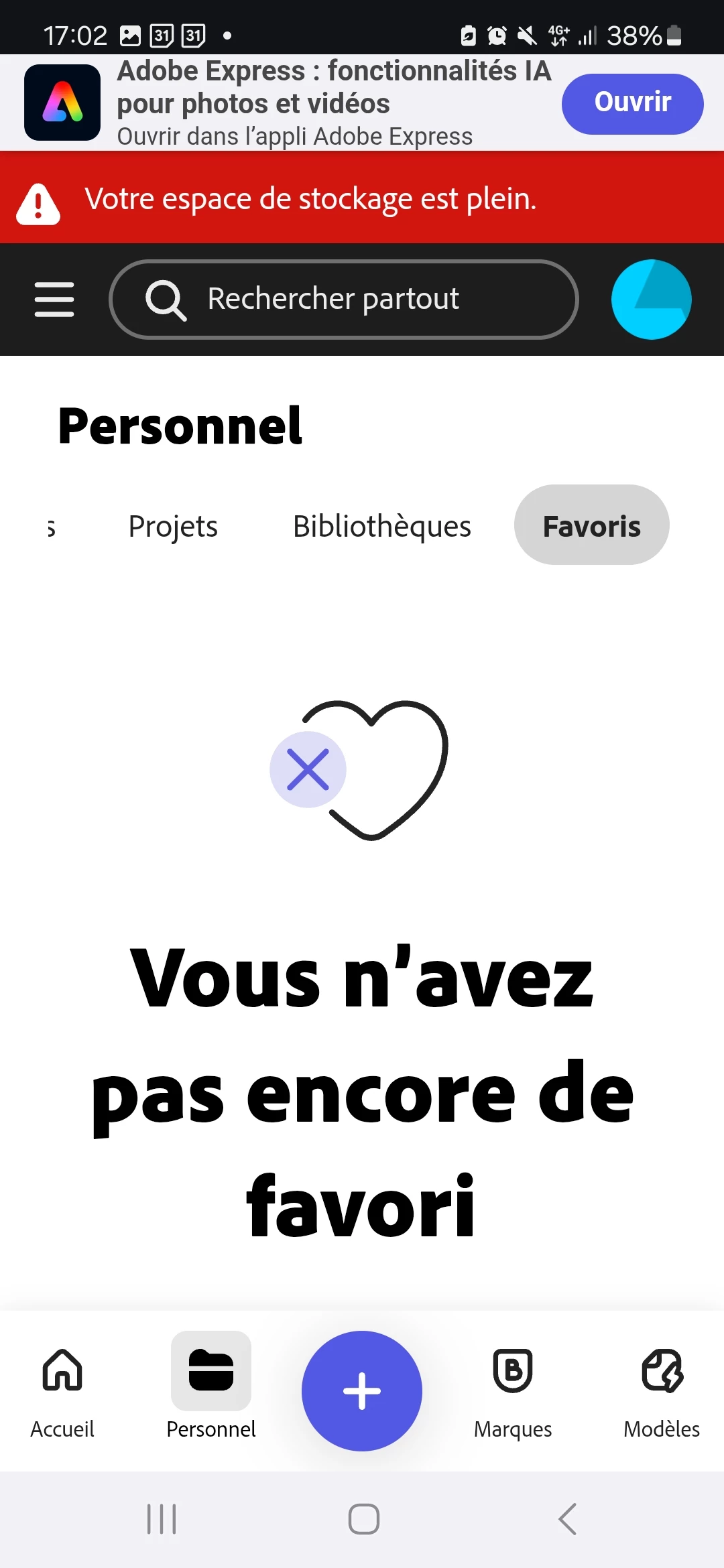Tap the Rechercher partout search field

coord(343,299)
